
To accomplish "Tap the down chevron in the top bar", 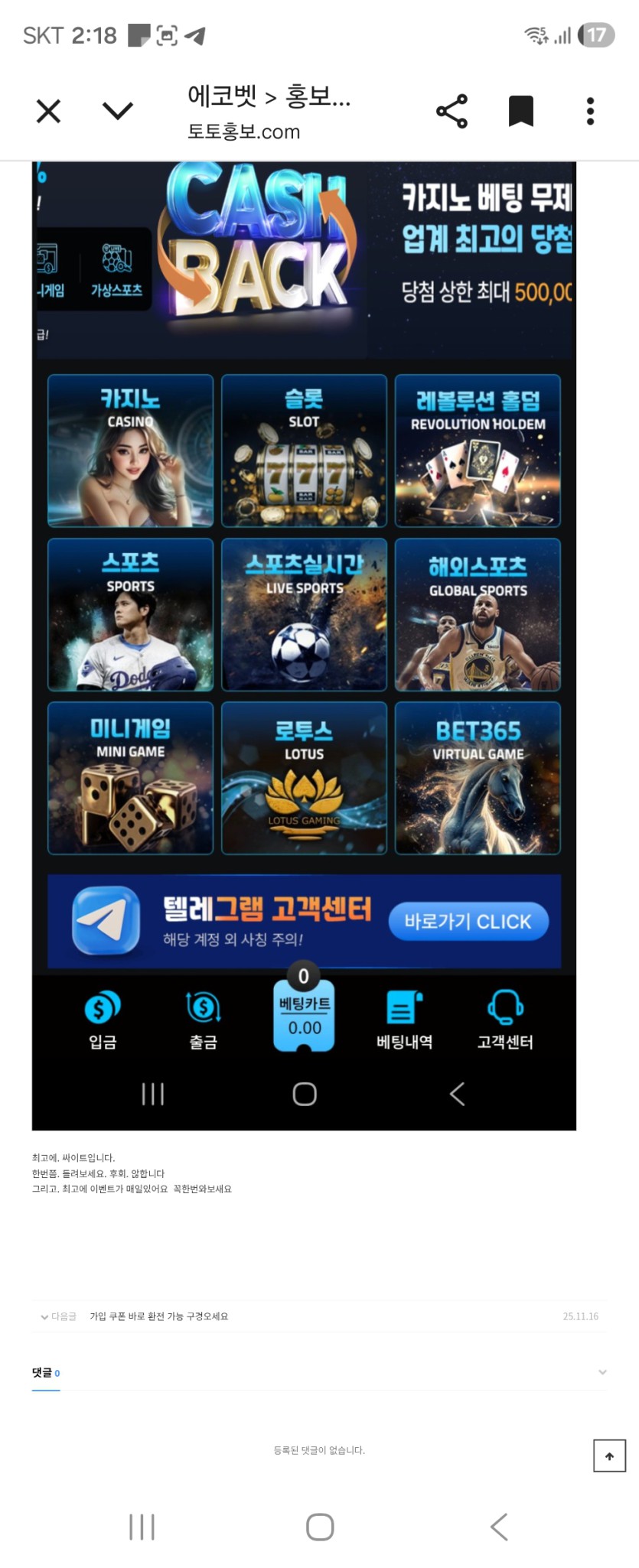I will [117, 112].
